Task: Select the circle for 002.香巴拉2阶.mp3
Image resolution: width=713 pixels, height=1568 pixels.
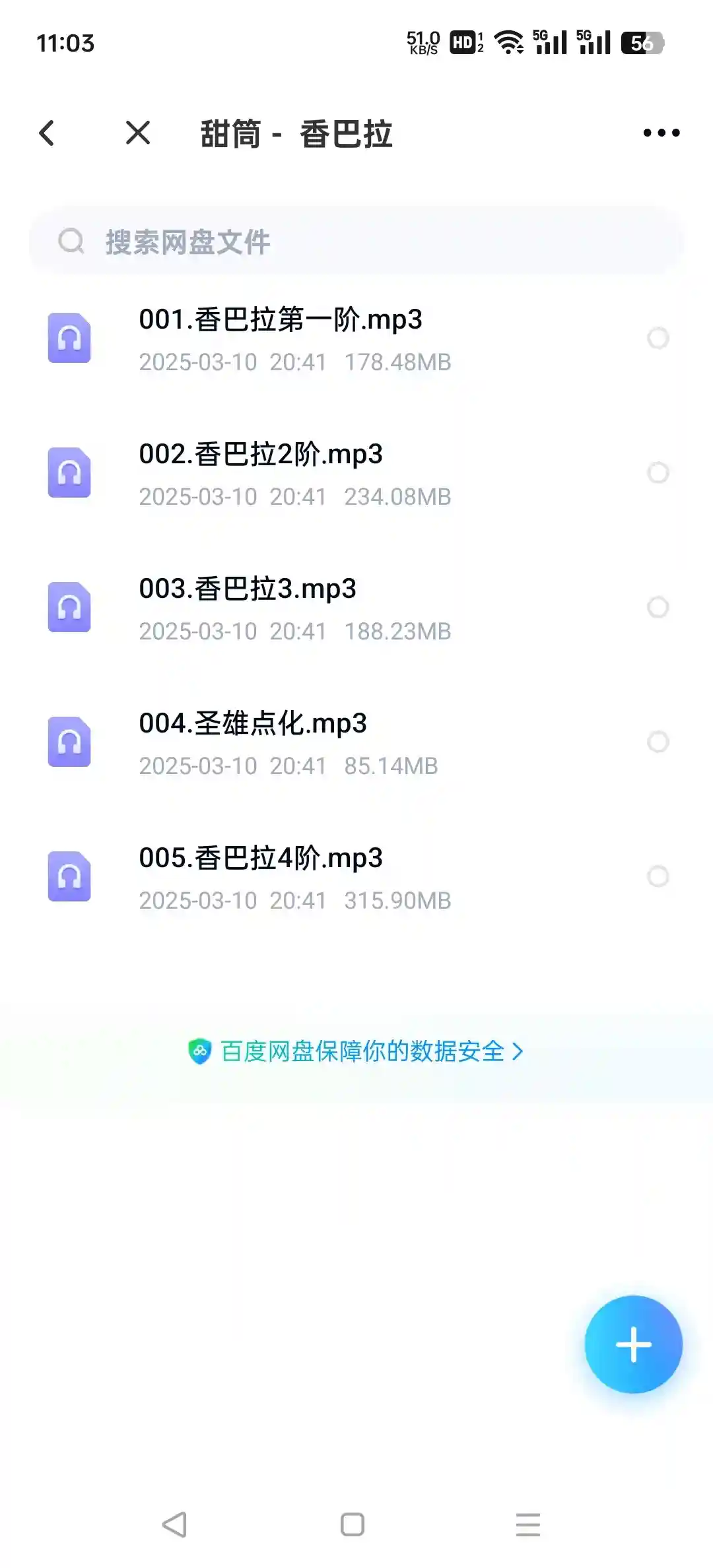Action: coord(658,473)
